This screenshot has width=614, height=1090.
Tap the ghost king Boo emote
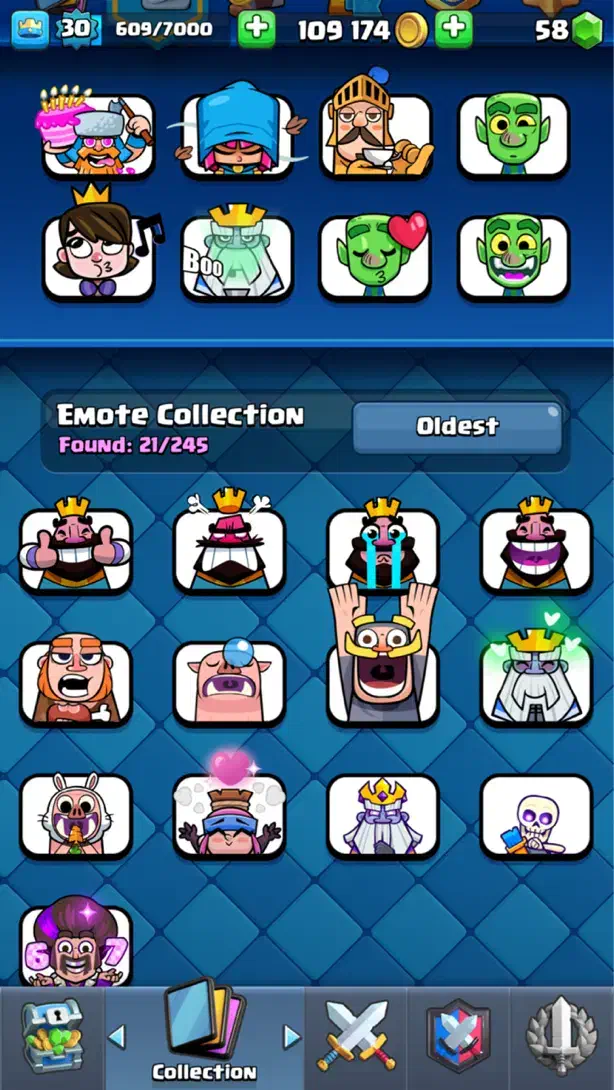tap(237, 258)
